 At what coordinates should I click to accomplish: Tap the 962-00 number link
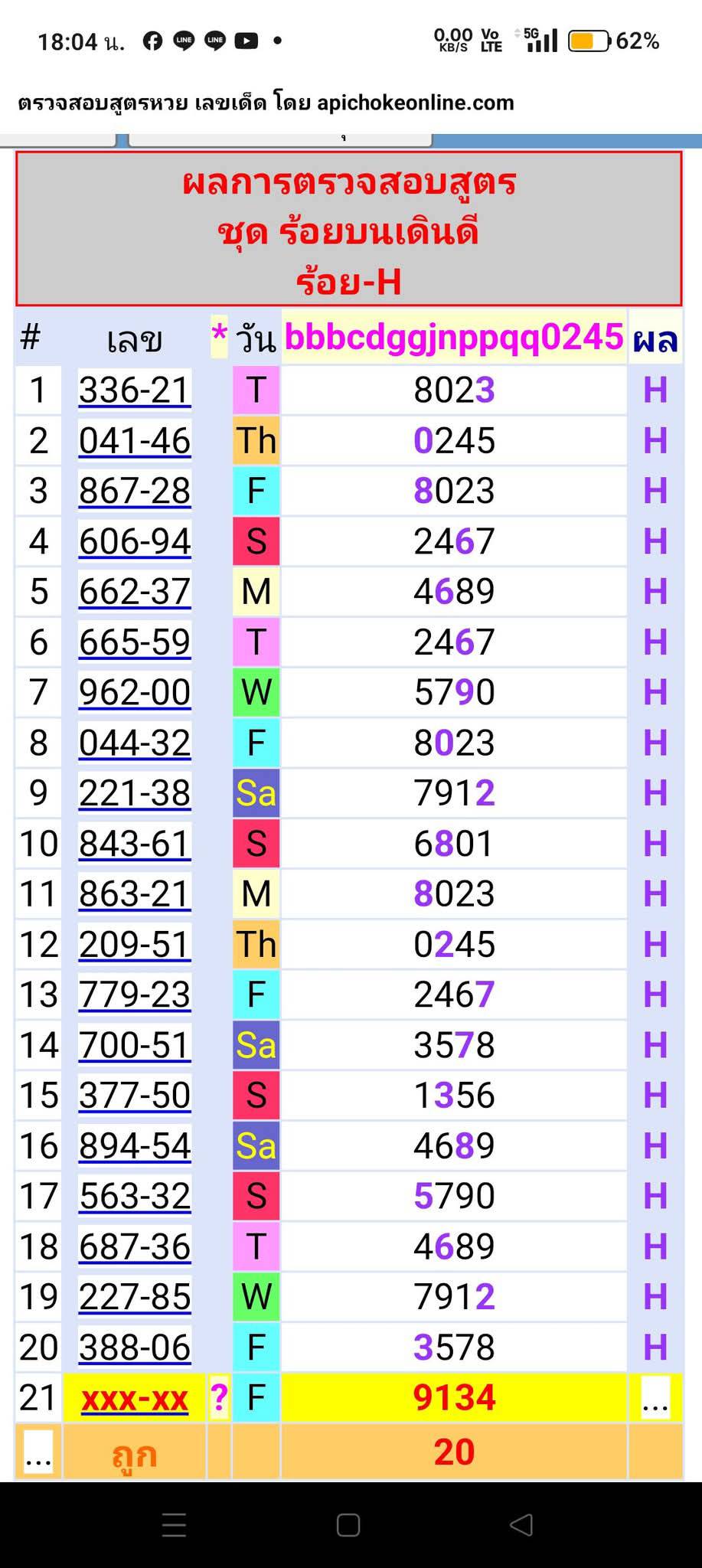135,692
